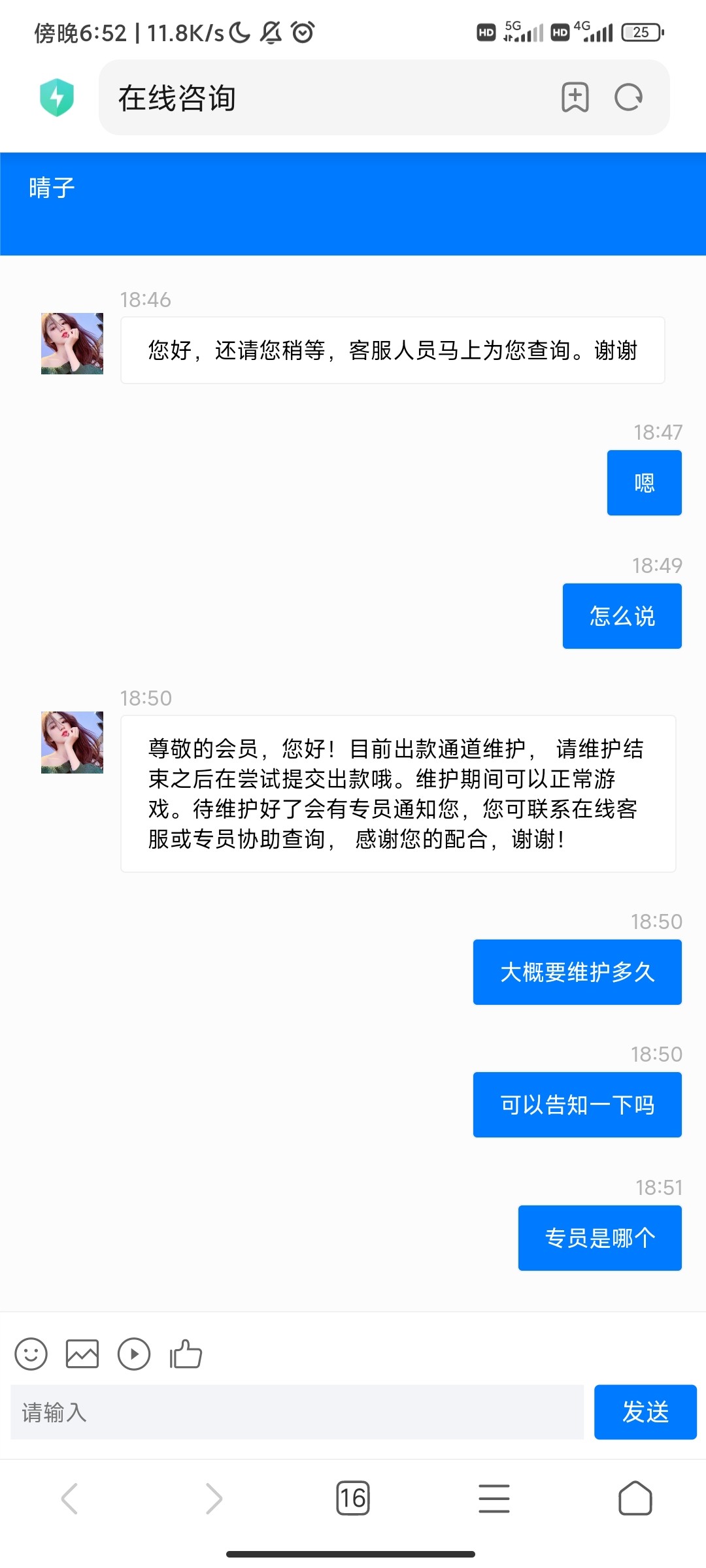
Task: Open the bookmark/save page icon
Action: (574, 97)
